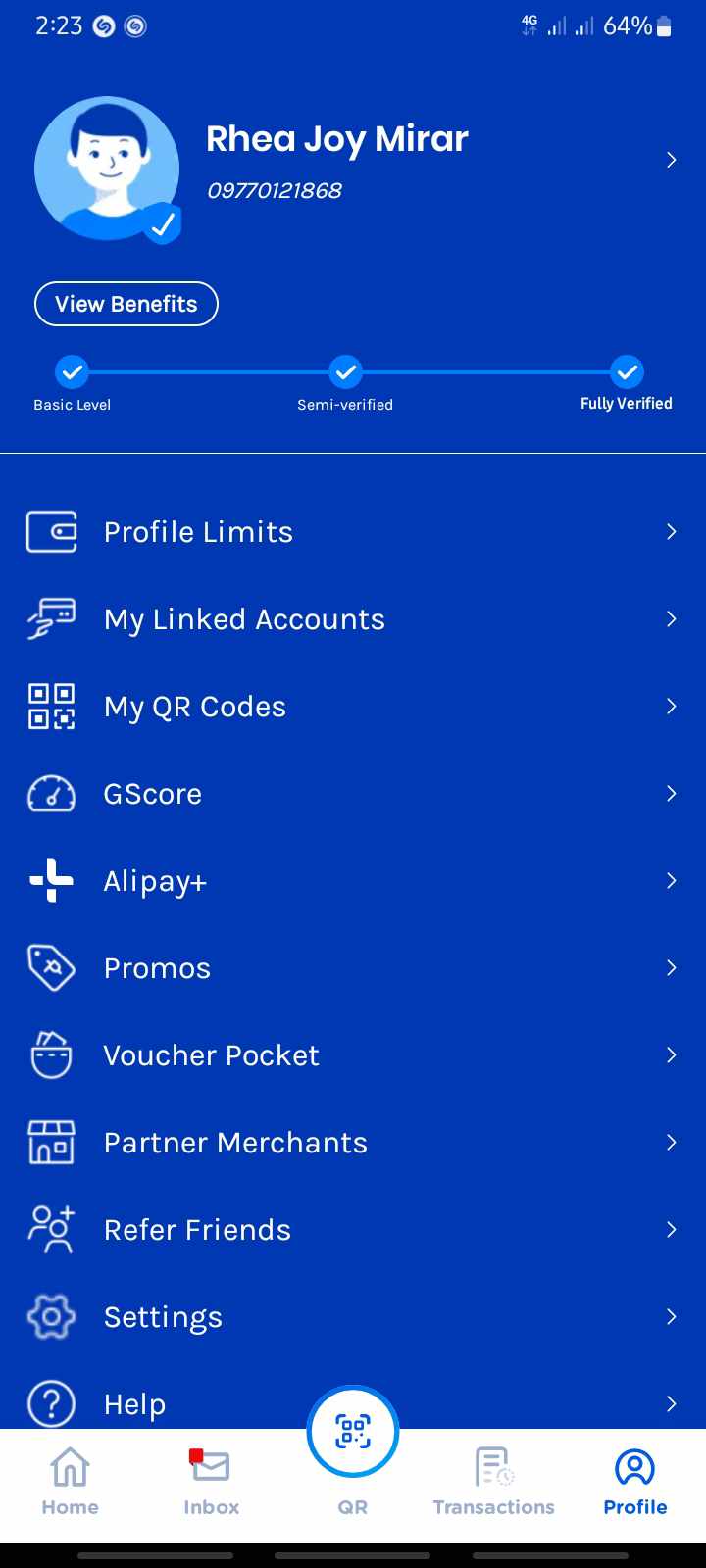
Task: Open Voucher Pocket
Action: pyautogui.click(x=353, y=1055)
